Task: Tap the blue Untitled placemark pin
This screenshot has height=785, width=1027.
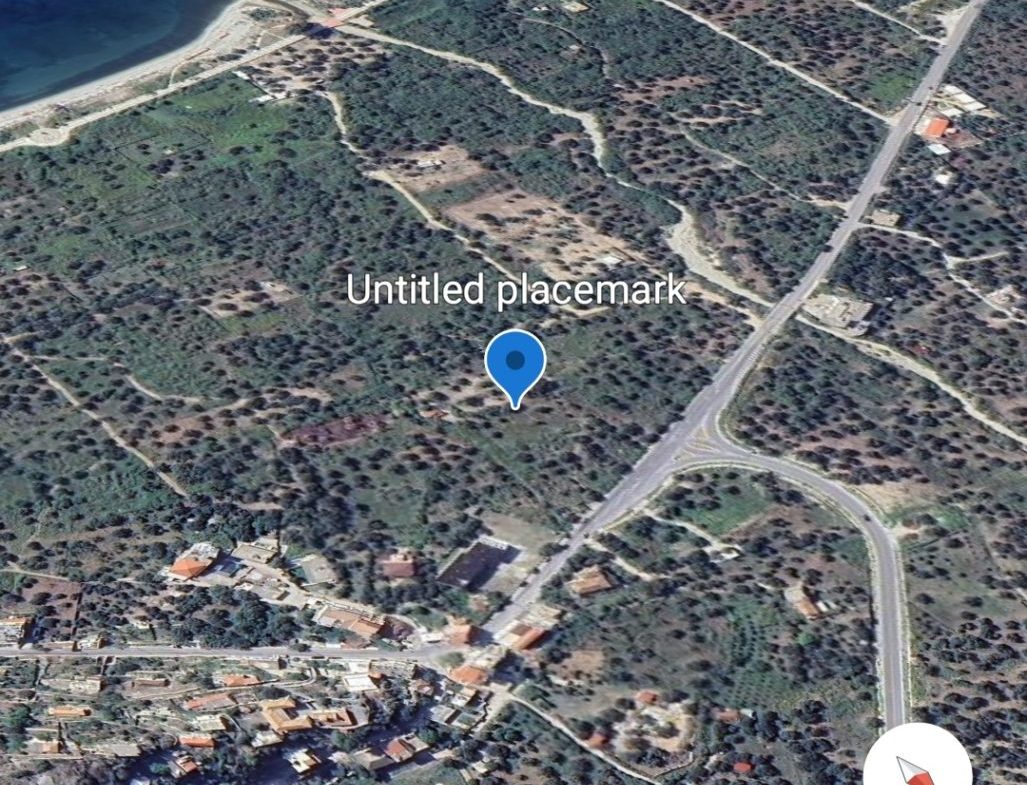Action: [515, 364]
